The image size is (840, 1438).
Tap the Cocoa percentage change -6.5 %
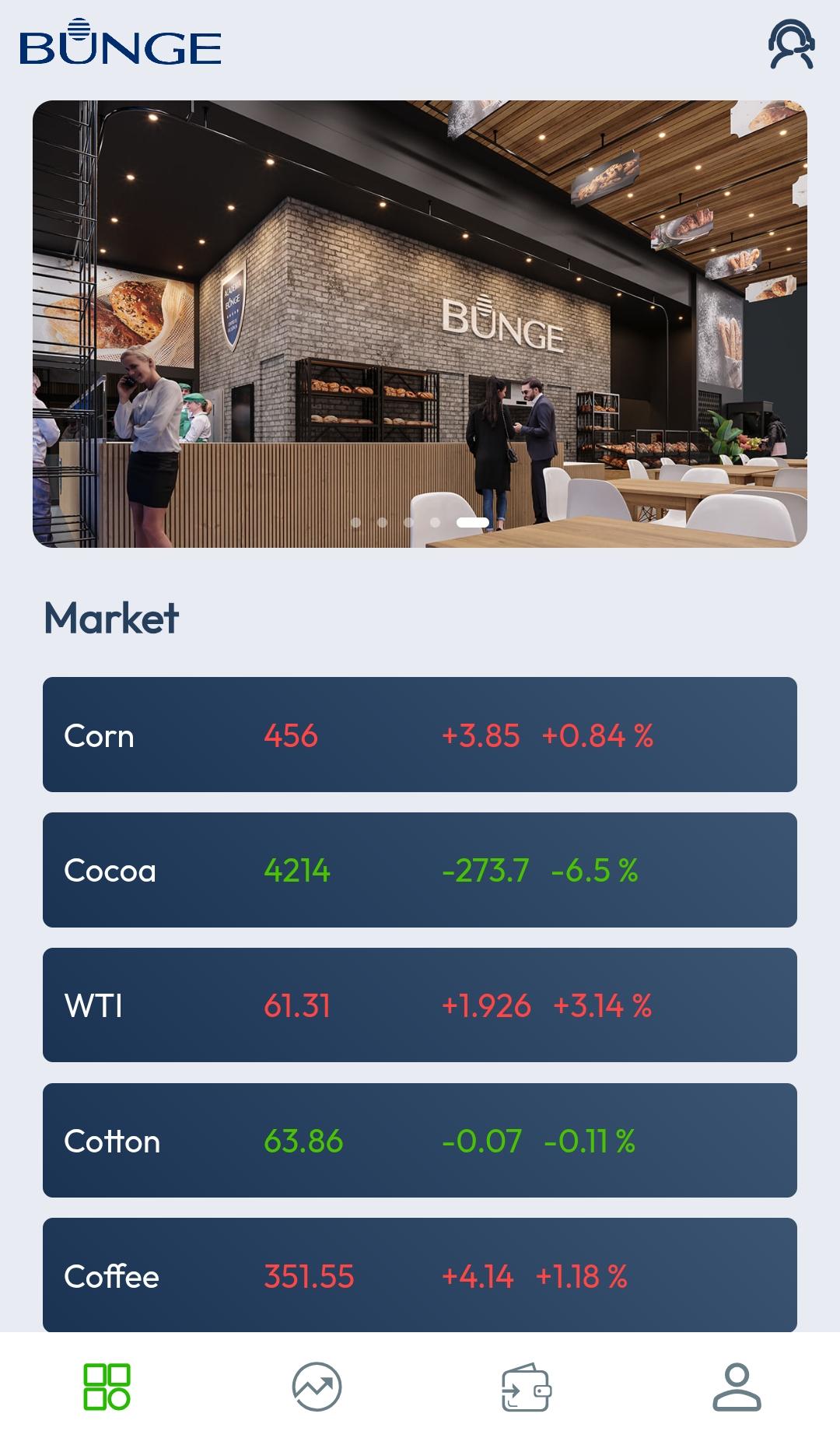pyautogui.click(x=594, y=872)
